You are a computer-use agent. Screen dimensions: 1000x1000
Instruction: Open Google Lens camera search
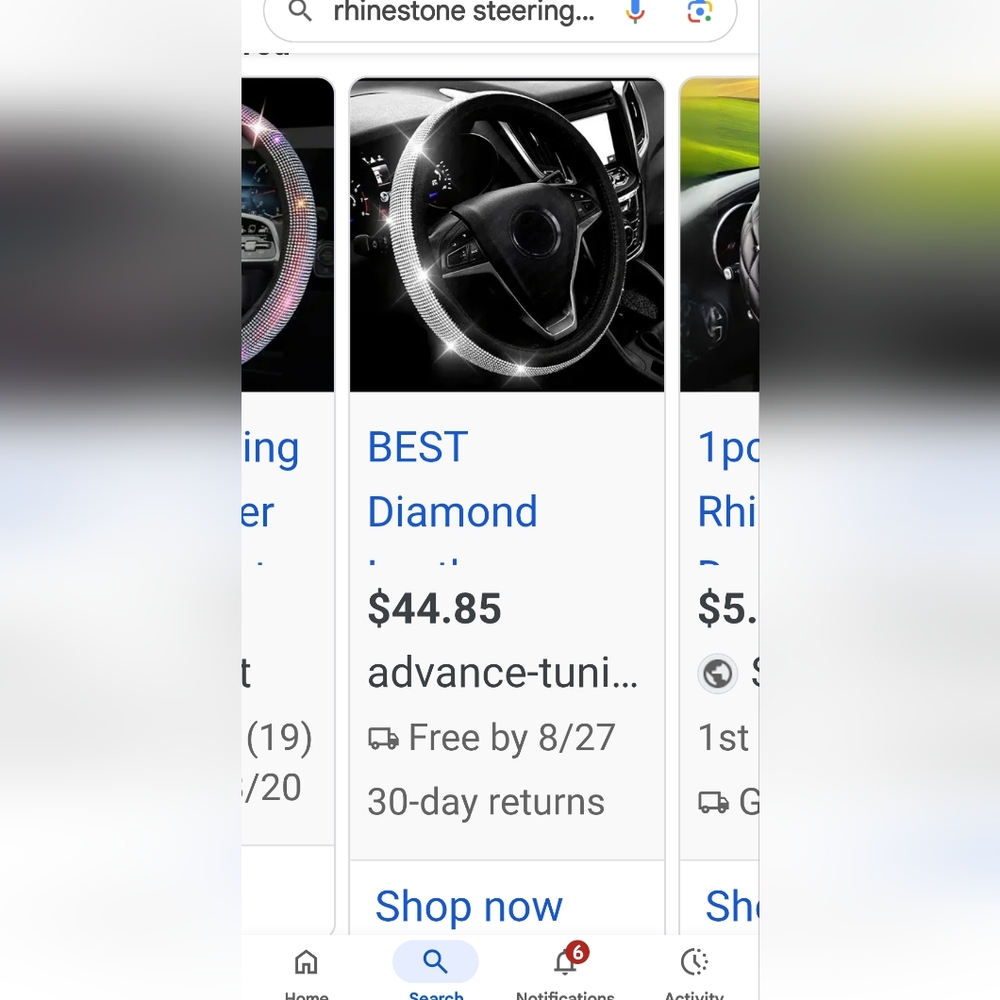pos(700,12)
